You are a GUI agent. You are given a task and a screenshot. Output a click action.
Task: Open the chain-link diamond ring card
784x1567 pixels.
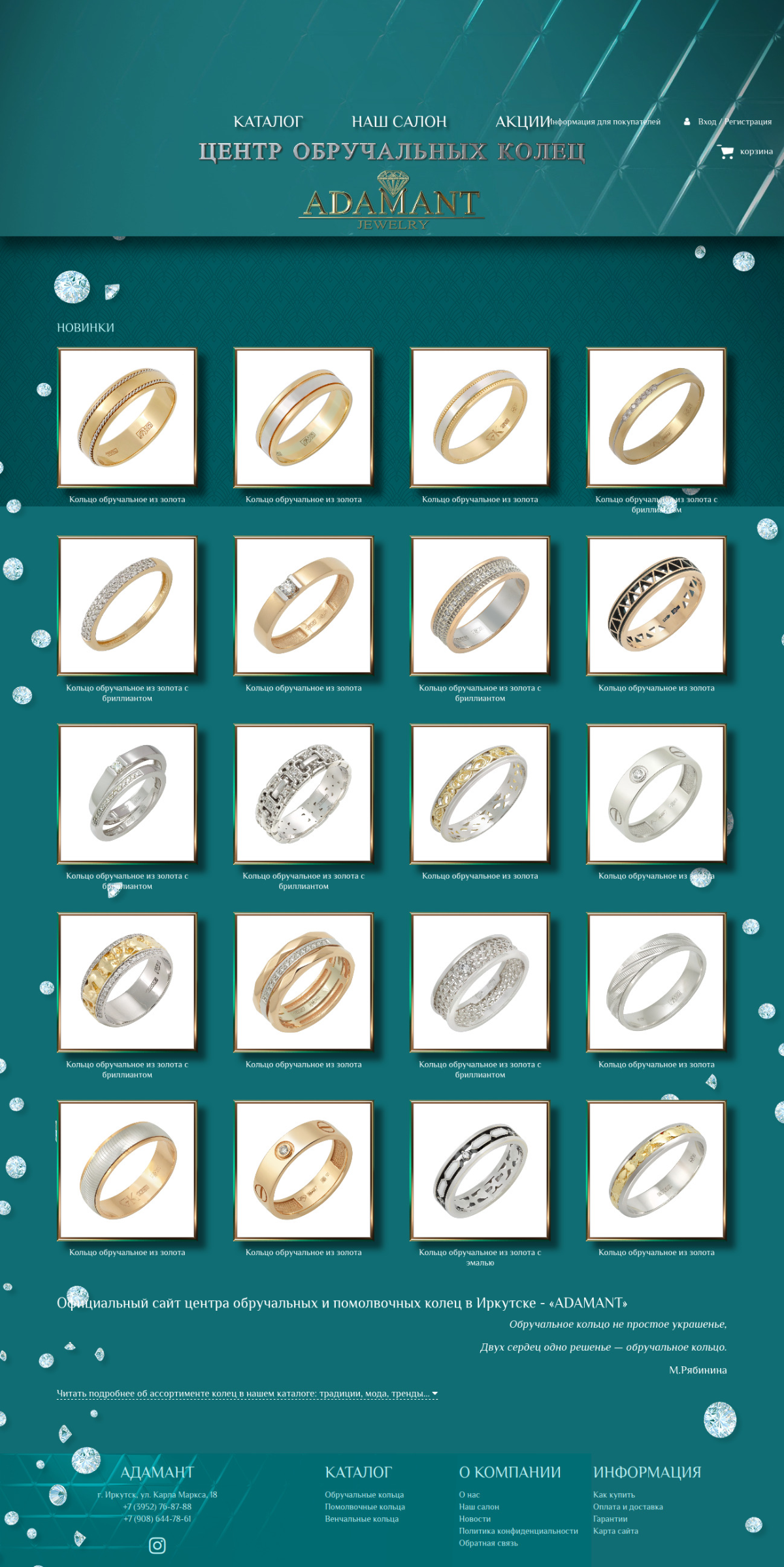303,793
